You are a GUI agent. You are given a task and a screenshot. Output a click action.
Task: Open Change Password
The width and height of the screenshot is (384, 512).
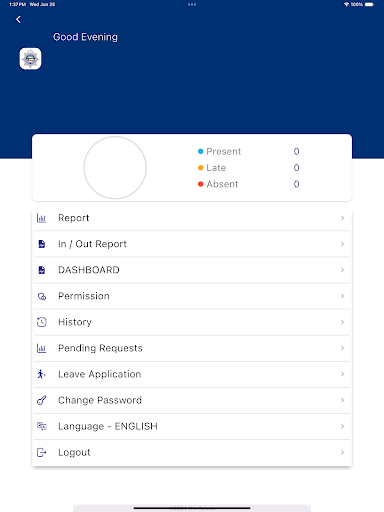(192, 400)
